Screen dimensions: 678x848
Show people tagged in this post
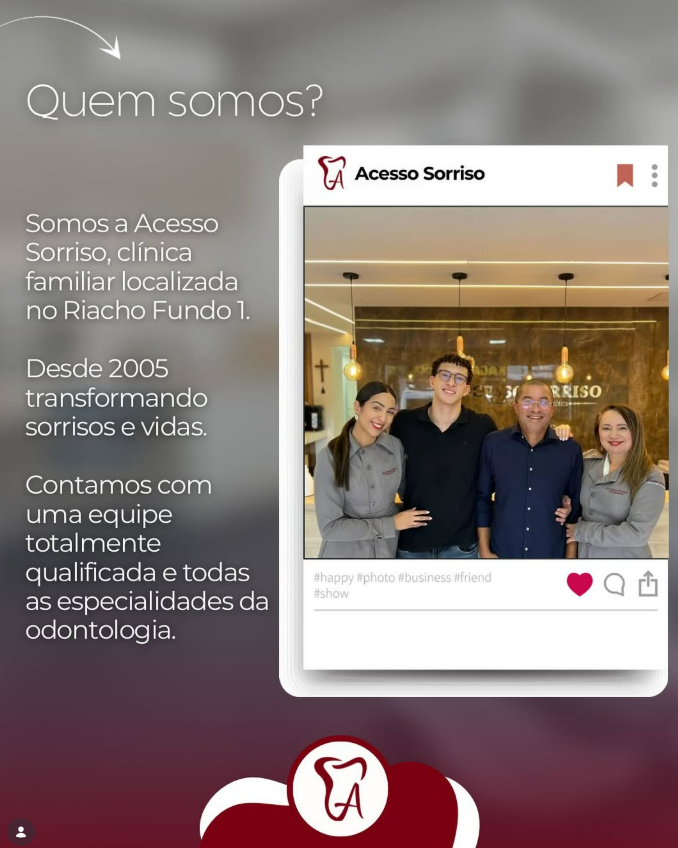(x=20, y=831)
